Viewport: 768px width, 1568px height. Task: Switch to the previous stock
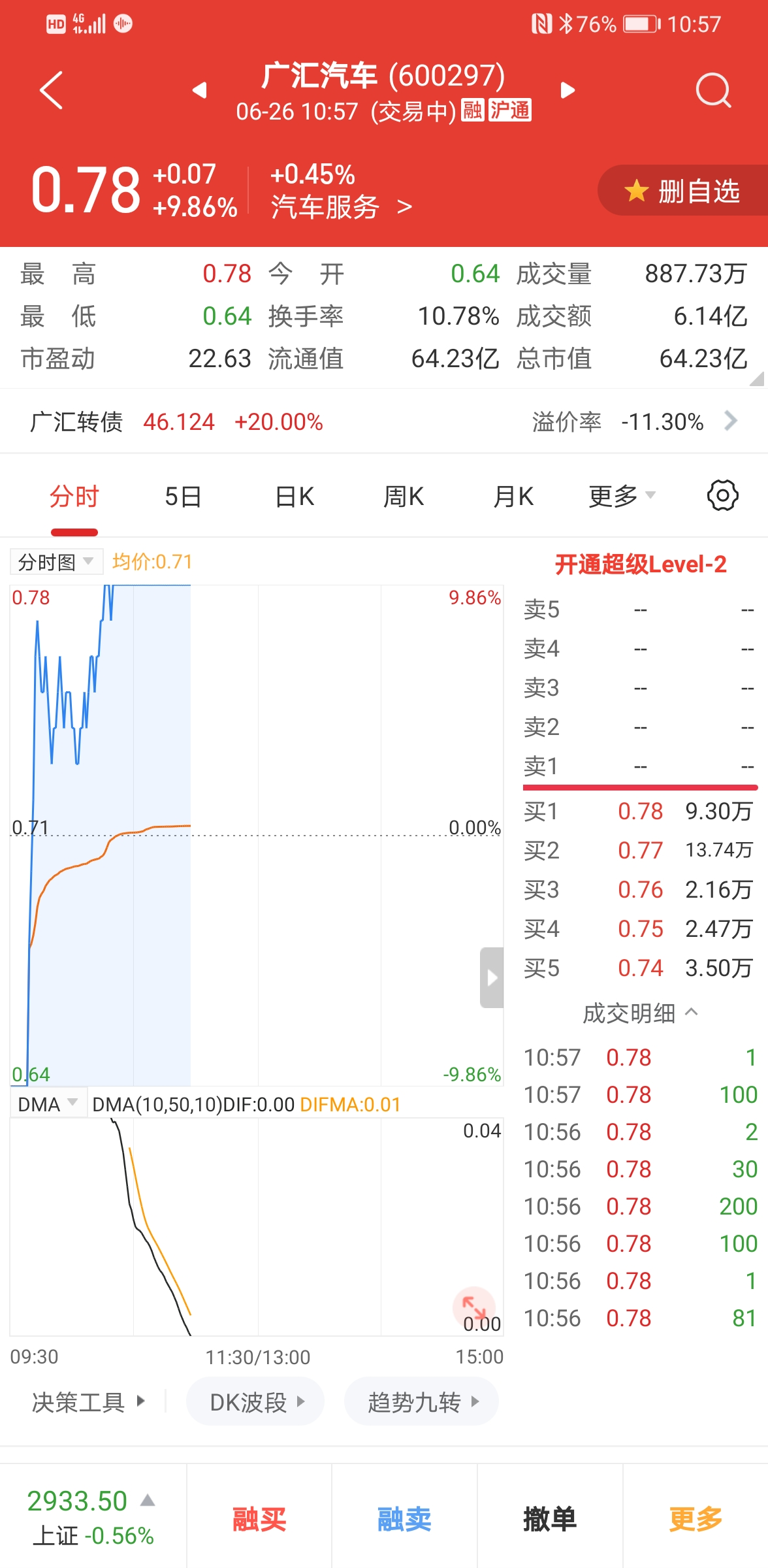tap(200, 90)
